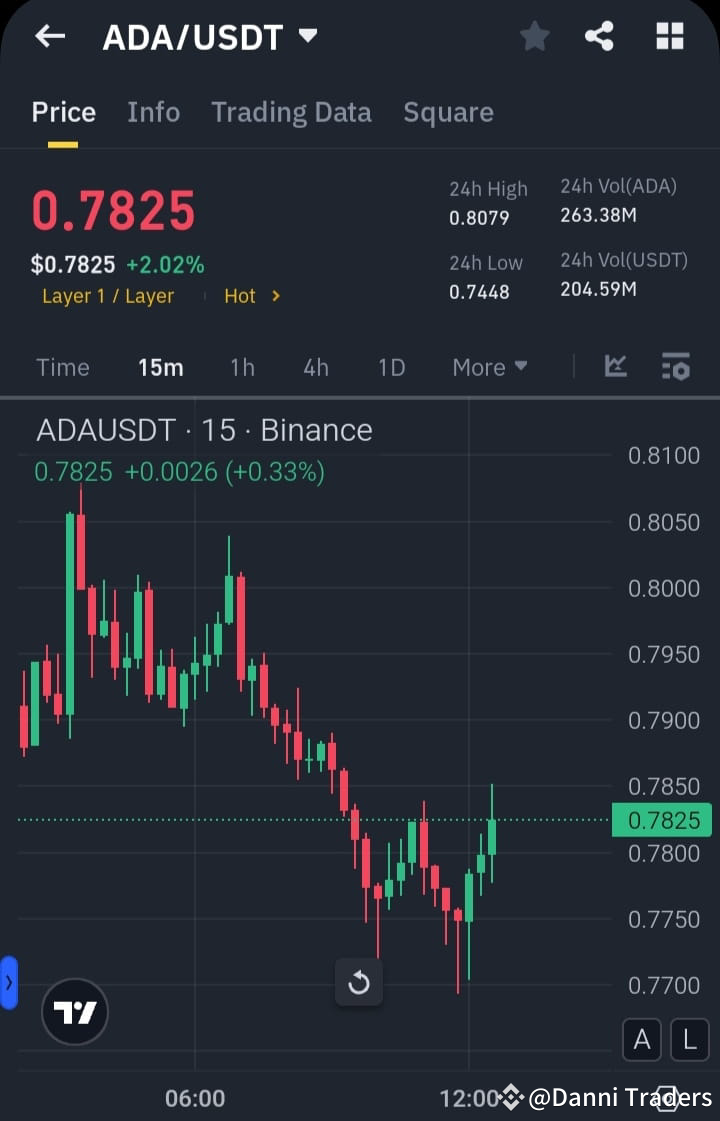Image resolution: width=720 pixels, height=1121 pixels.
Task: Switch to the Trading Data tab
Action: pyautogui.click(x=291, y=112)
